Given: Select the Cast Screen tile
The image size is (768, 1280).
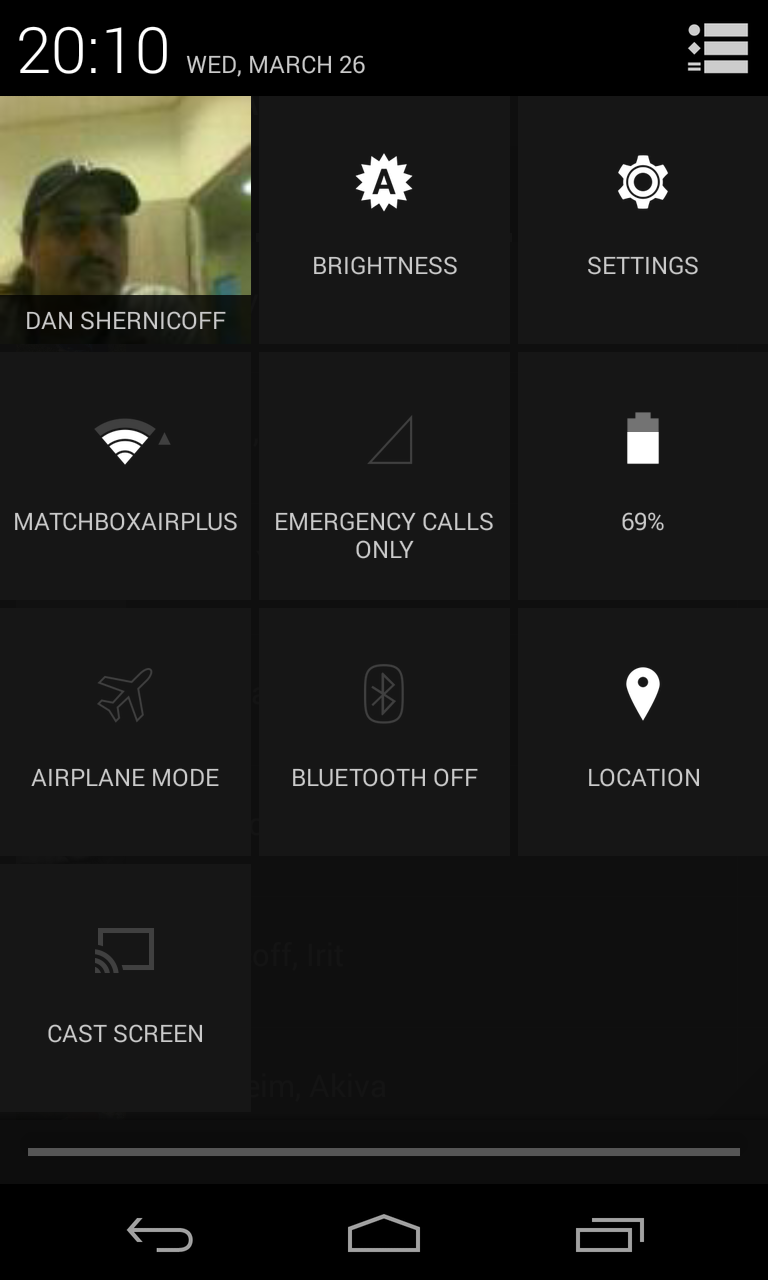Looking at the screenshot, I should [125, 988].
